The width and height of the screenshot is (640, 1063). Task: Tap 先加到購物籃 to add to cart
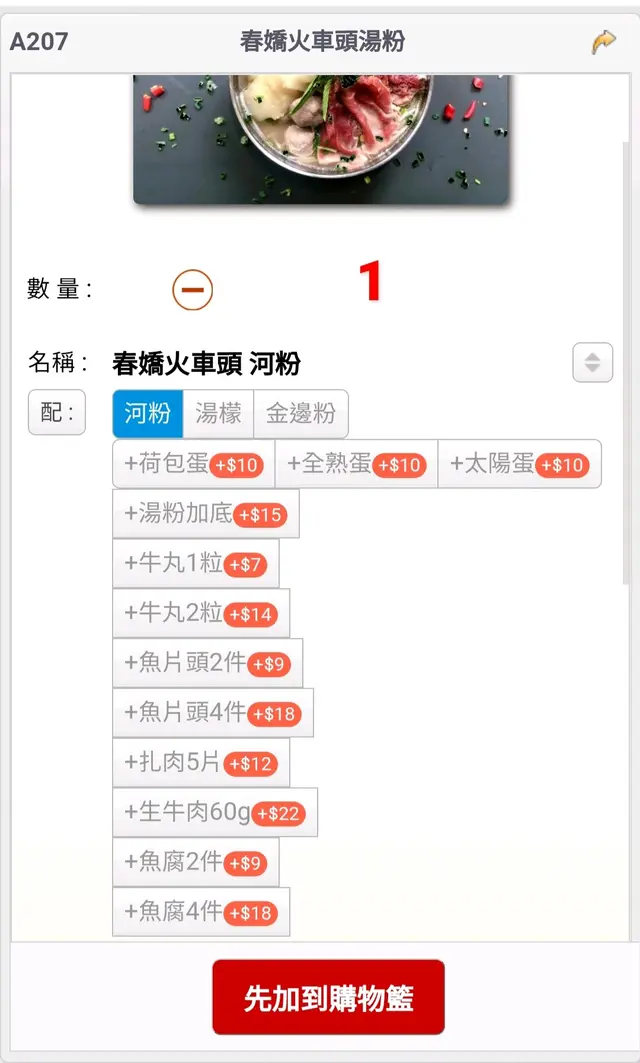pos(328,997)
